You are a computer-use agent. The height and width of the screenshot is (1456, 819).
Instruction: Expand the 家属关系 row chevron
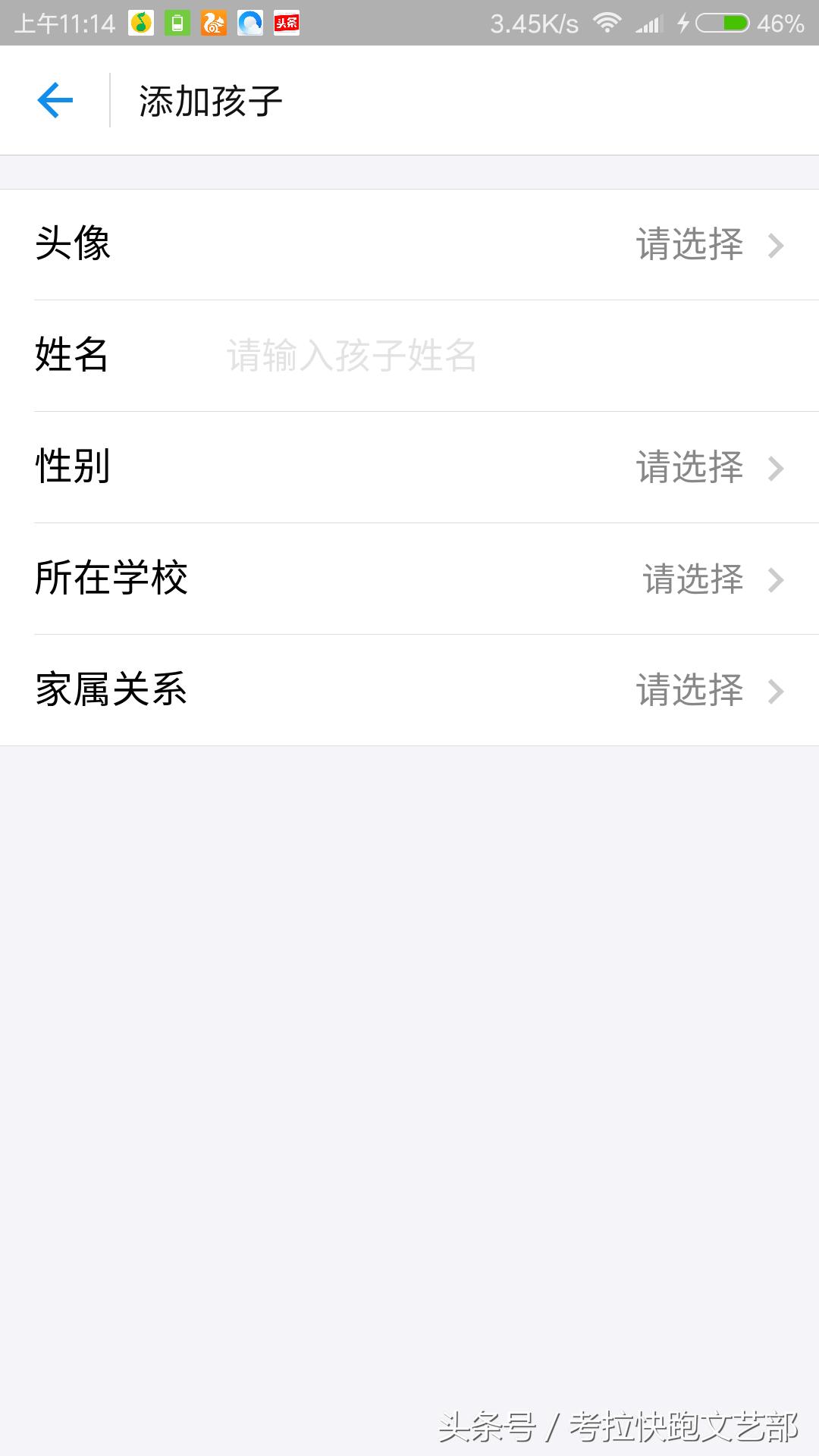click(x=775, y=691)
